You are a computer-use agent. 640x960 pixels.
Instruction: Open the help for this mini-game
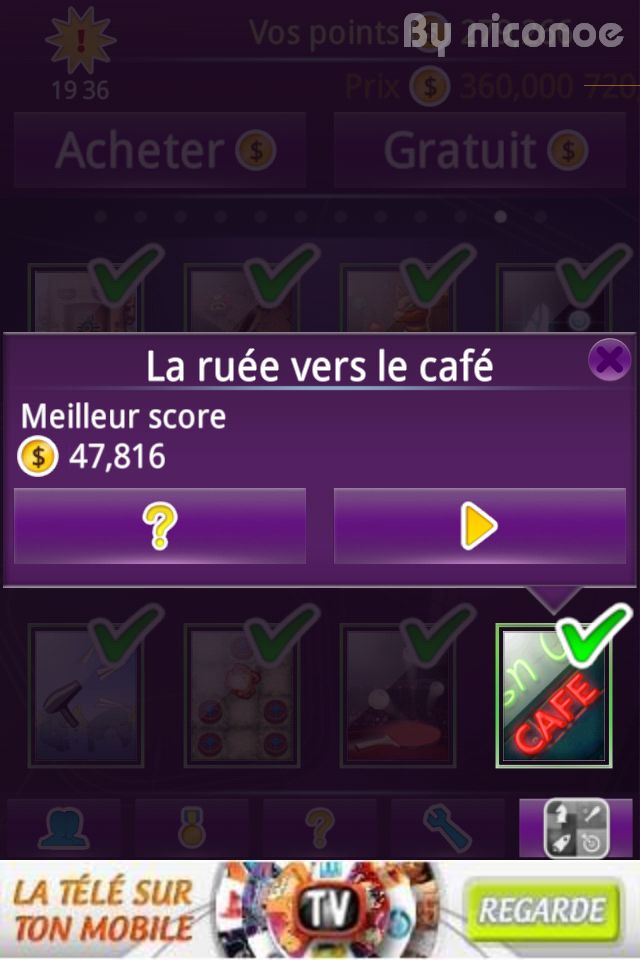(x=160, y=526)
